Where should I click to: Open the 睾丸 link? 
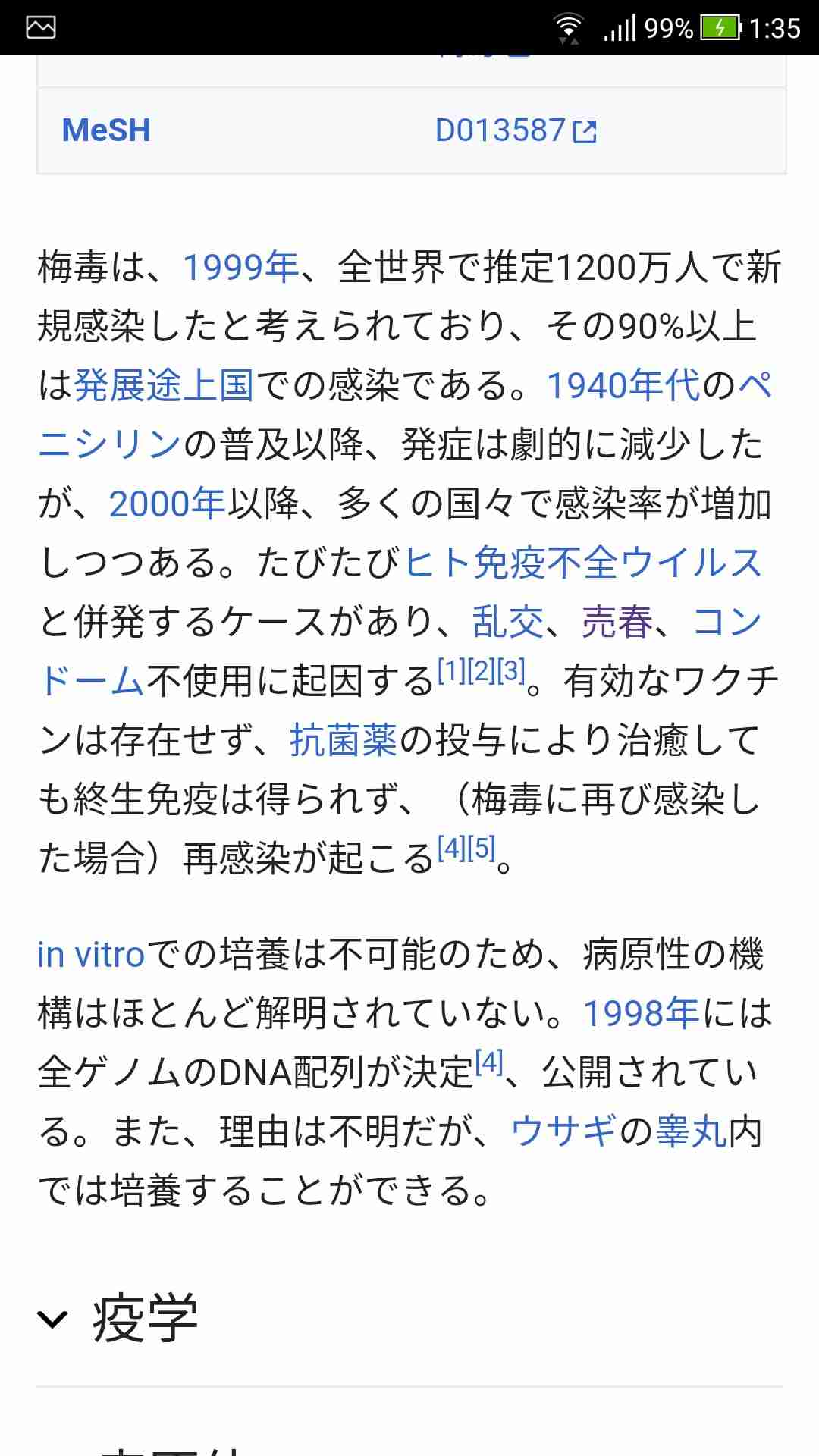(692, 1131)
